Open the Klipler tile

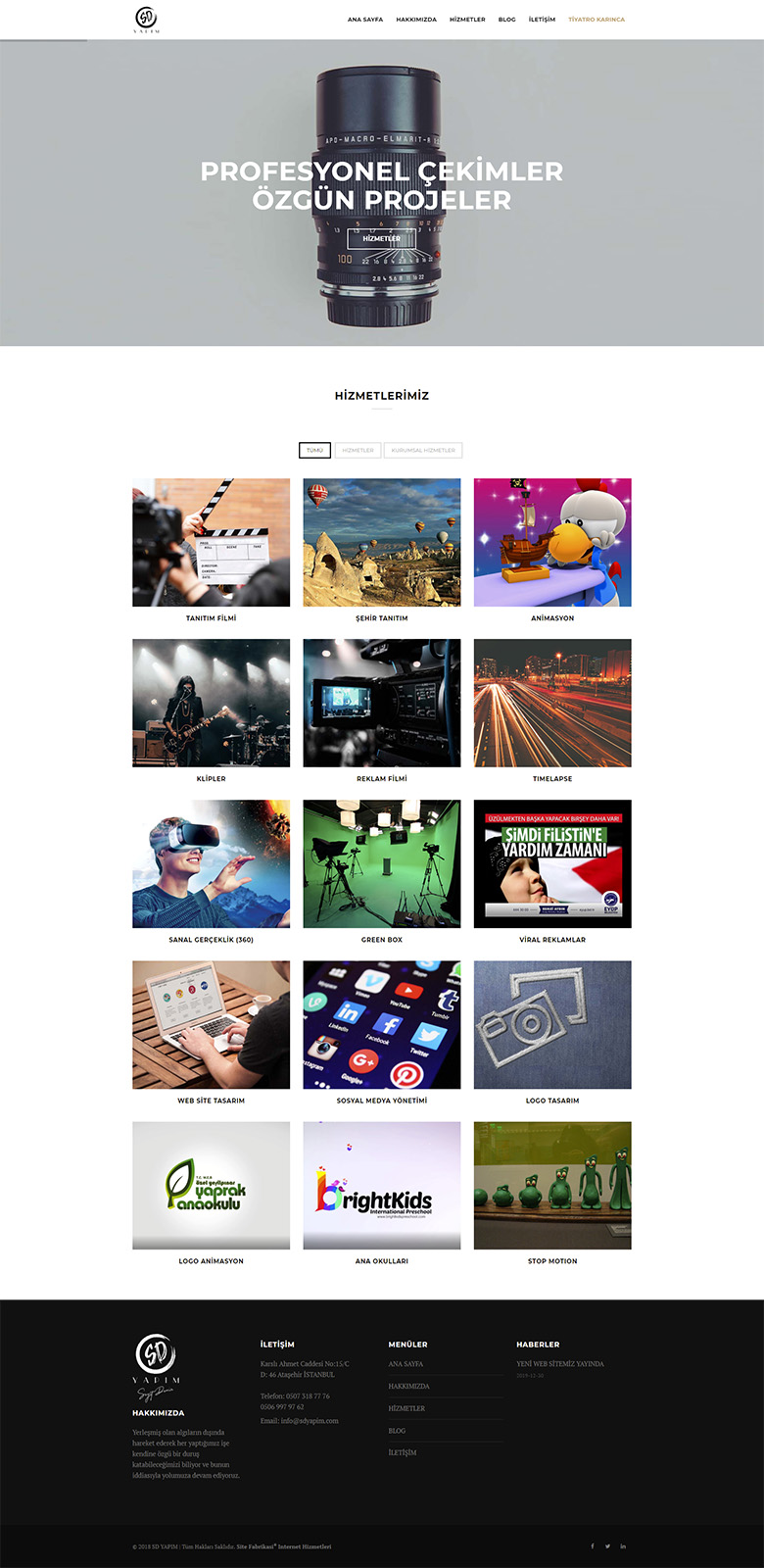pos(212,703)
